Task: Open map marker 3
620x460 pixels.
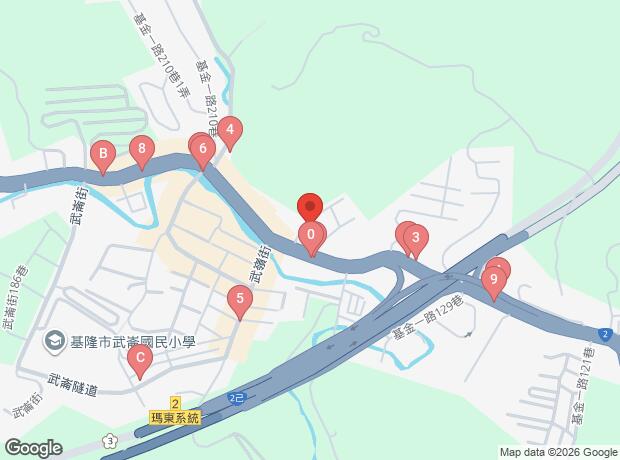Action: (416, 242)
